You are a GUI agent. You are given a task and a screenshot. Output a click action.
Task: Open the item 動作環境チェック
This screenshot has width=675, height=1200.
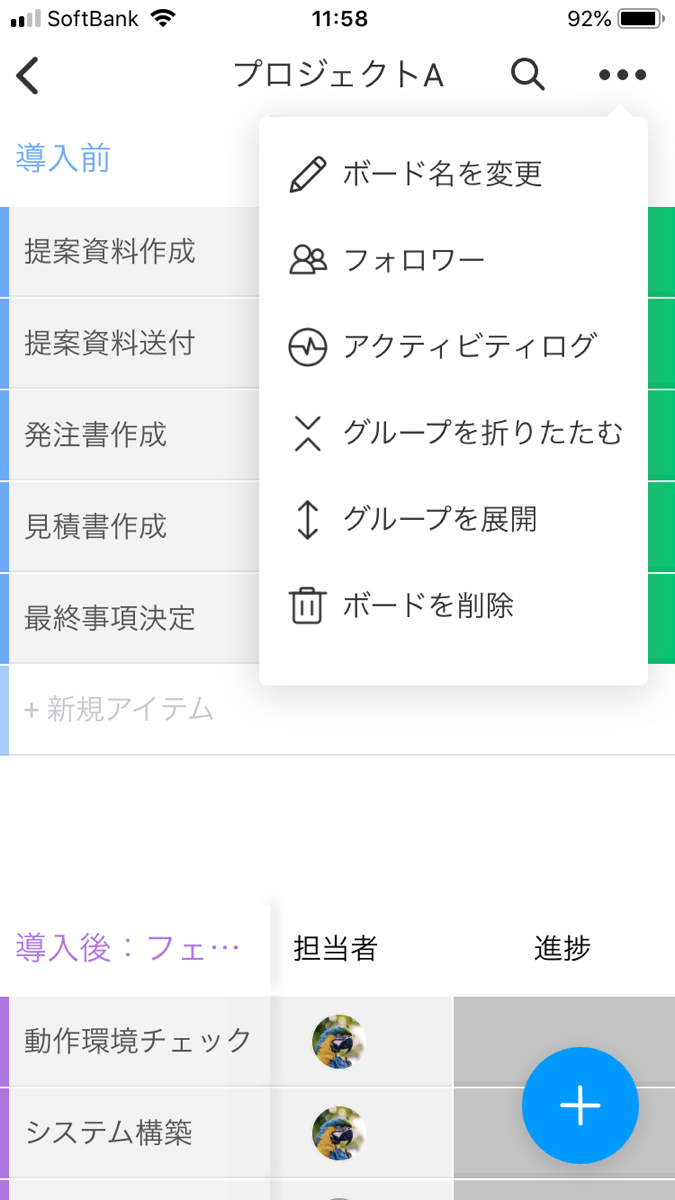[138, 1041]
